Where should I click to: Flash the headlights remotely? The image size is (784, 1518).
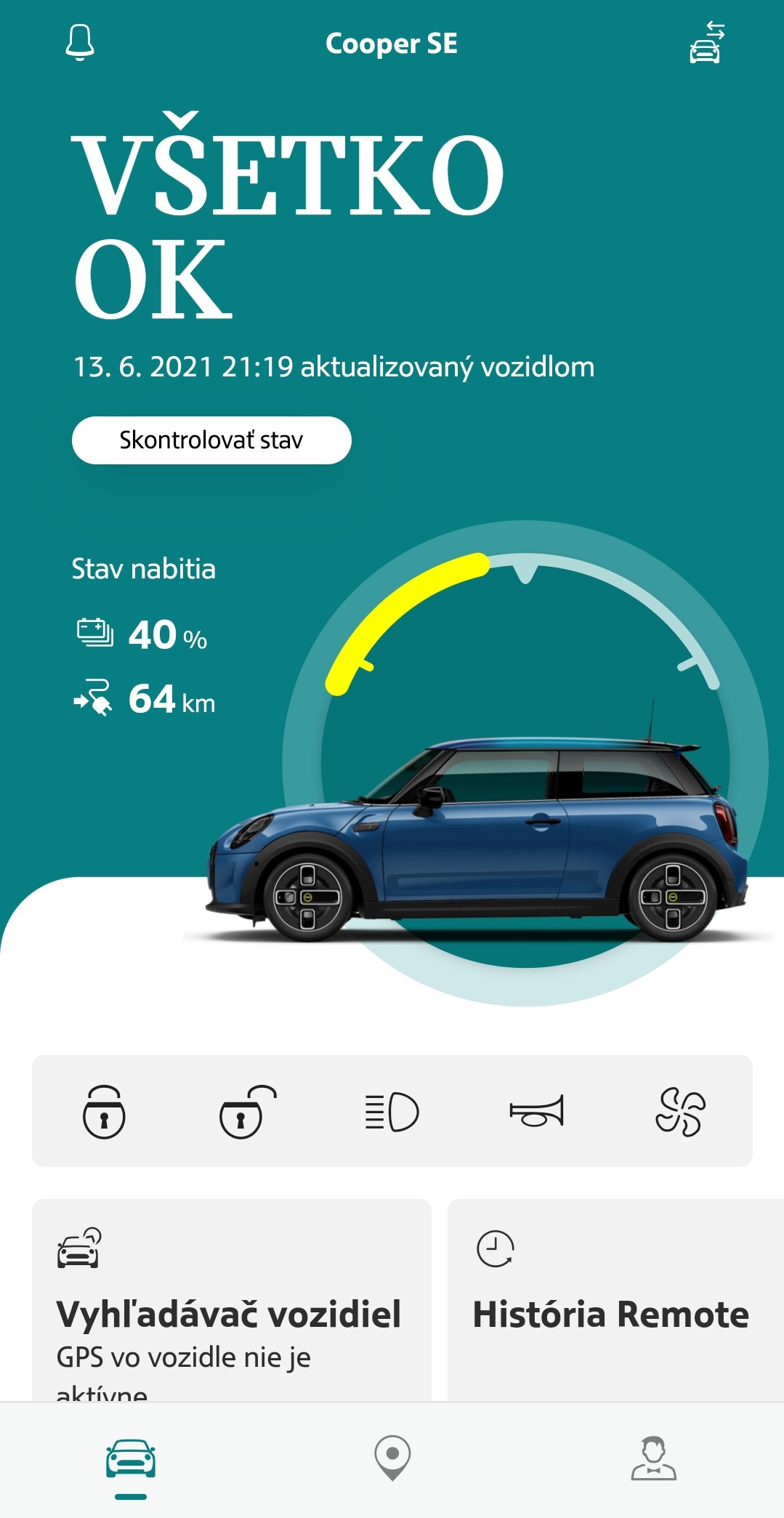point(392,1111)
